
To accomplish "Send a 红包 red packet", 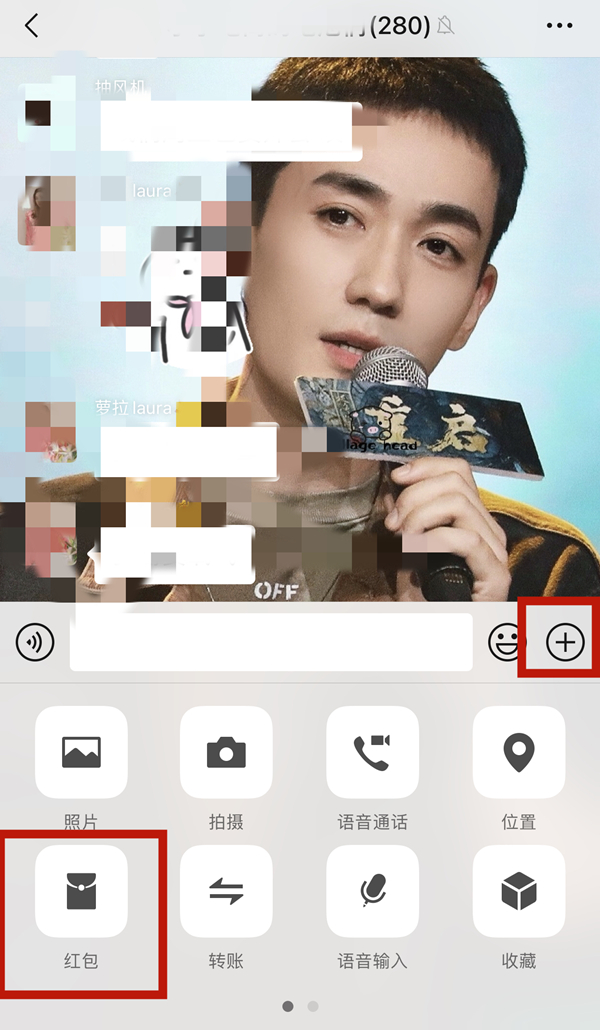I will 81,891.
